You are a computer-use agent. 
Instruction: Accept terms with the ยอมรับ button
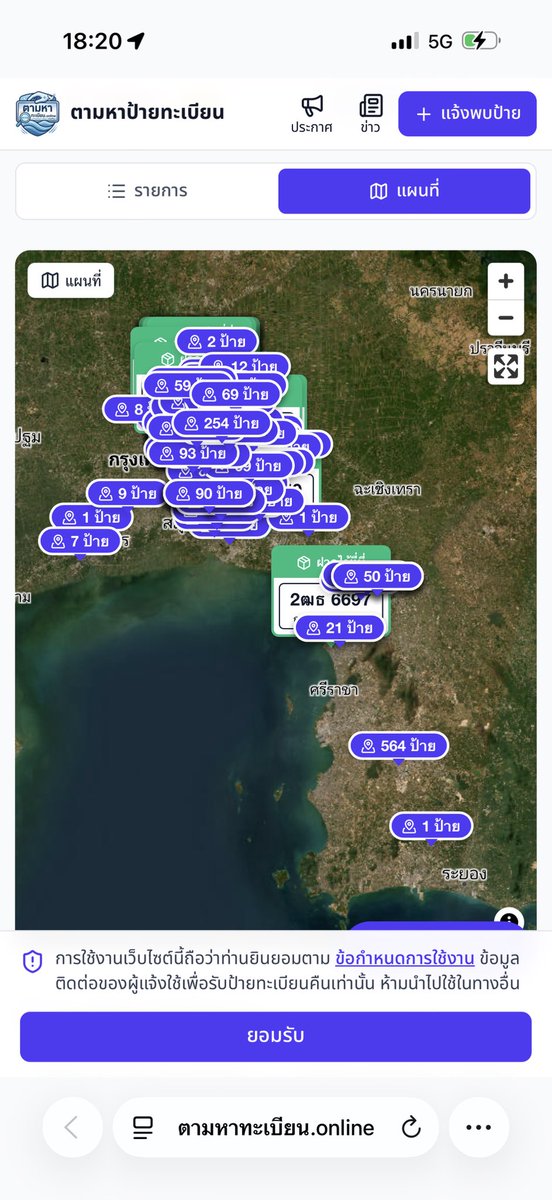[276, 1036]
